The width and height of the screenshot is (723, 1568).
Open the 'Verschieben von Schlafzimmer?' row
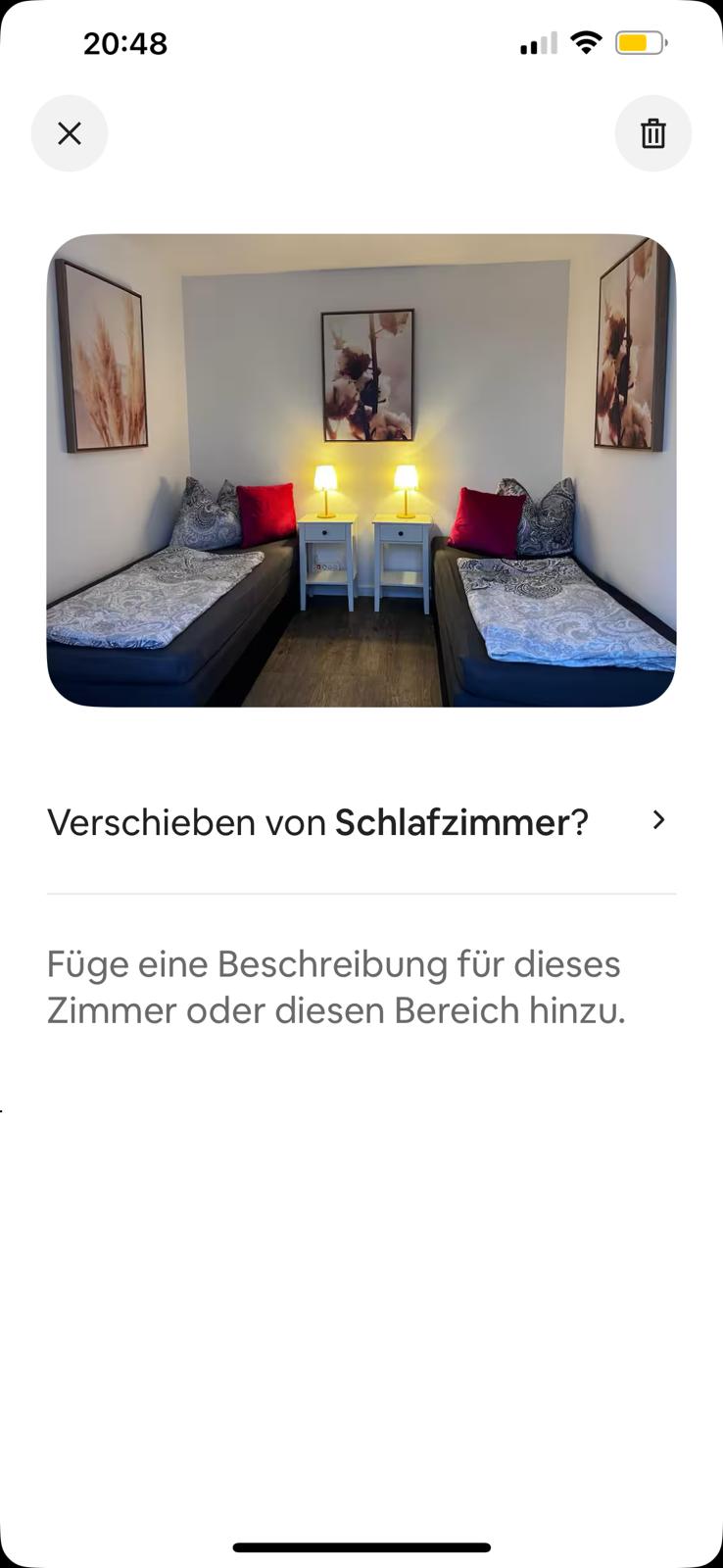point(361,821)
